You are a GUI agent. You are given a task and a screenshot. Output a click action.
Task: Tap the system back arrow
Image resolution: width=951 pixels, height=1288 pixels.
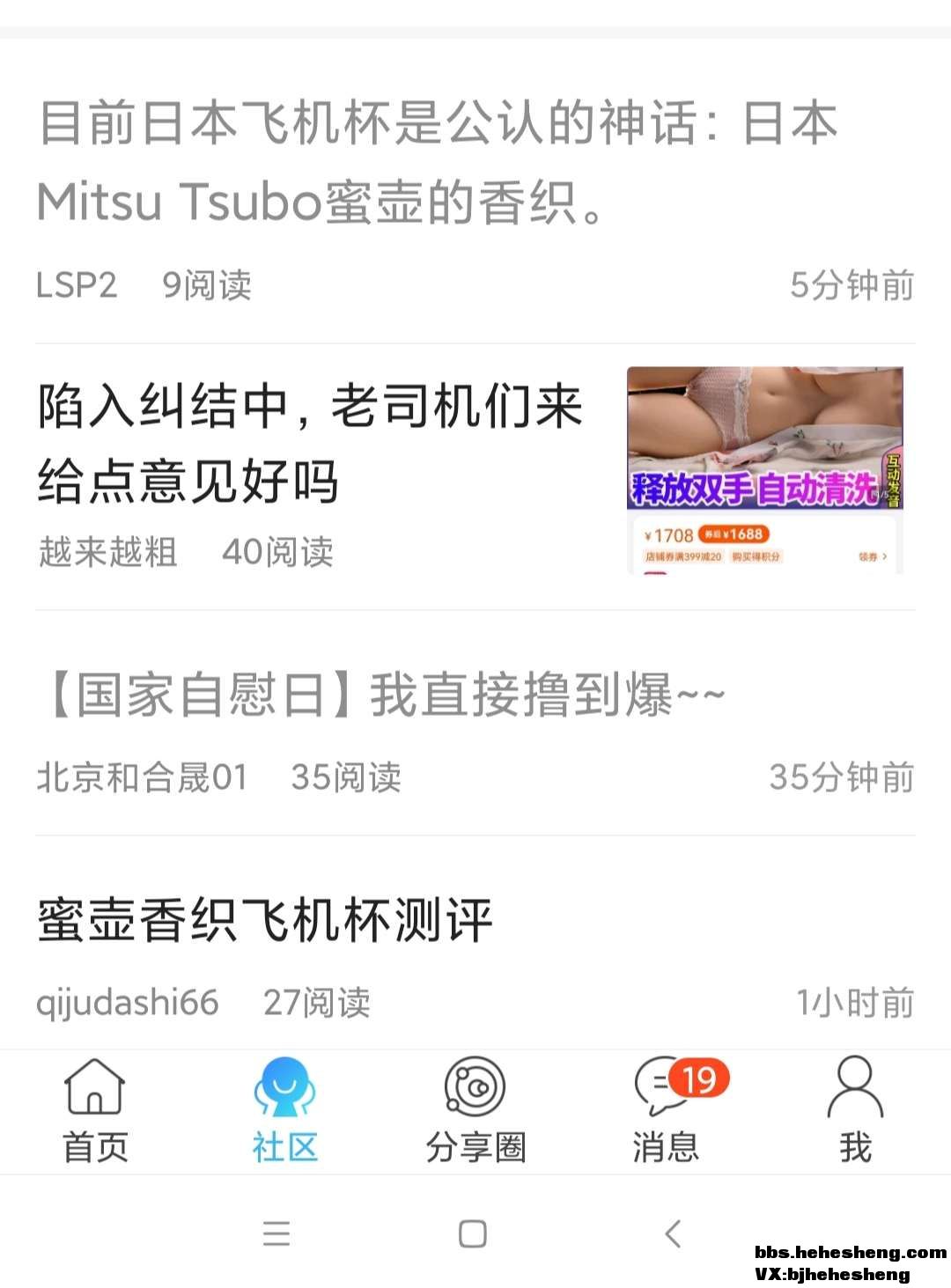tap(673, 1233)
